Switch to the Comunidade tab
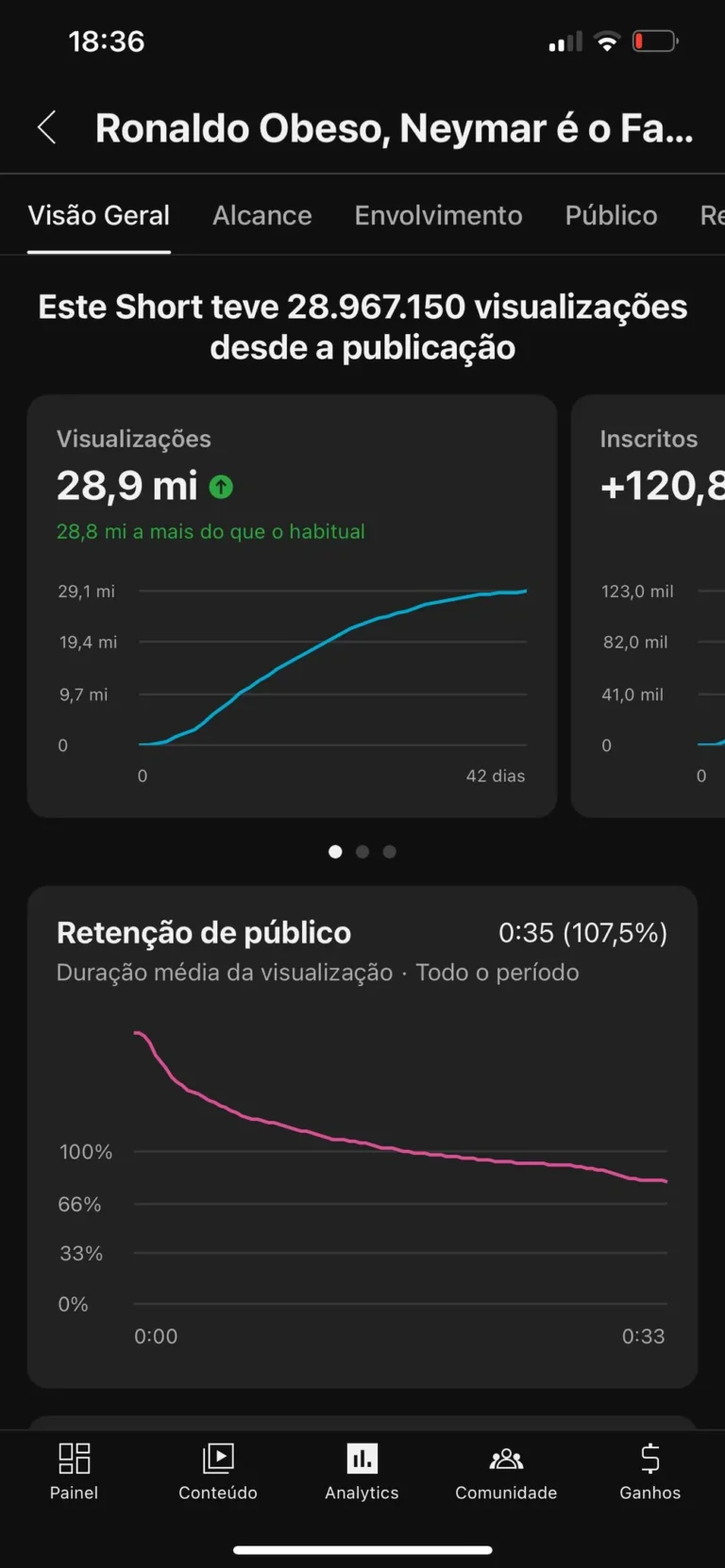 coord(506,1470)
